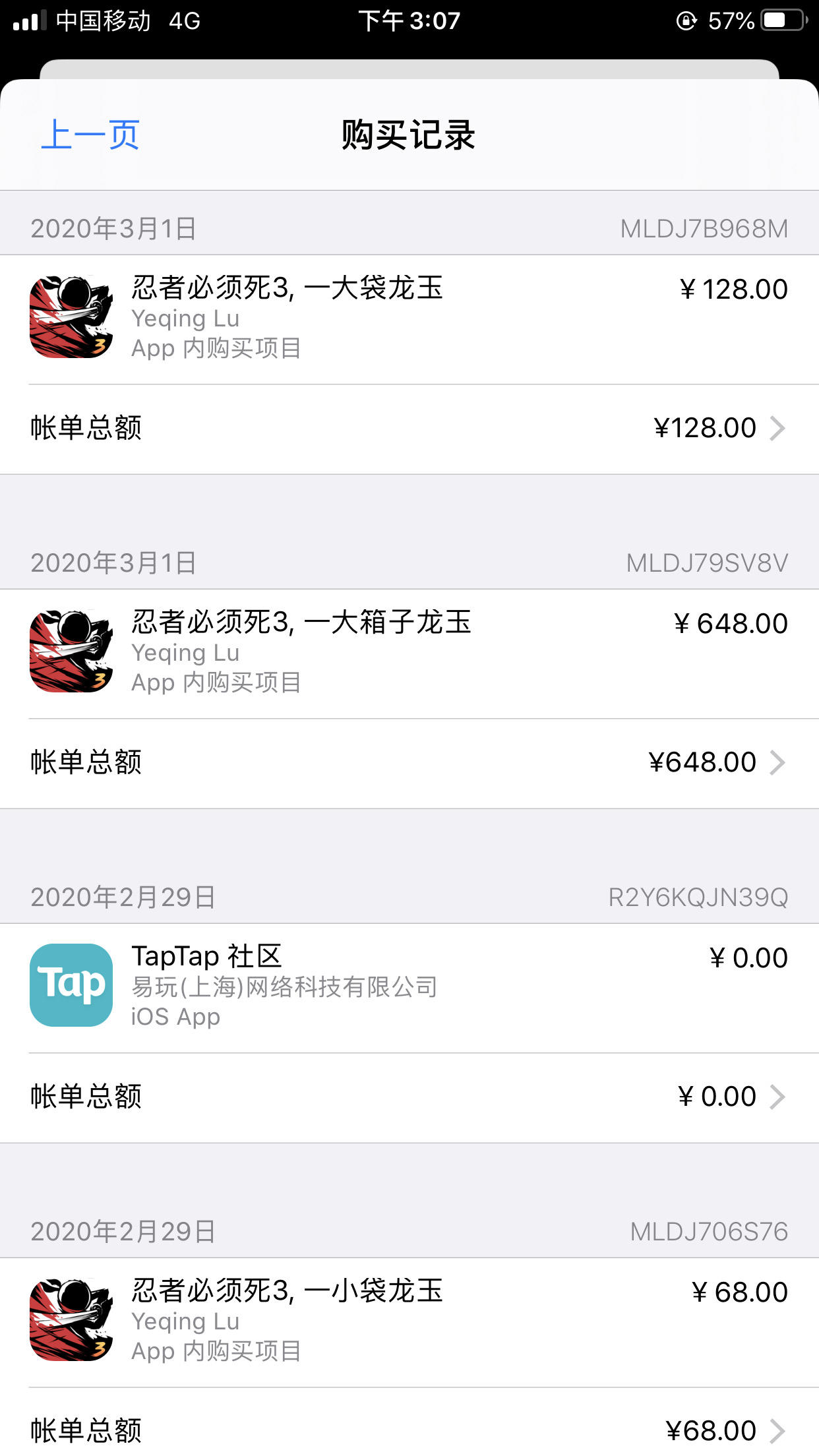Open the ¥68.00 帐单总额 bill details
This screenshot has height=1456, width=819.
pyautogui.click(x=409, y=1431)
